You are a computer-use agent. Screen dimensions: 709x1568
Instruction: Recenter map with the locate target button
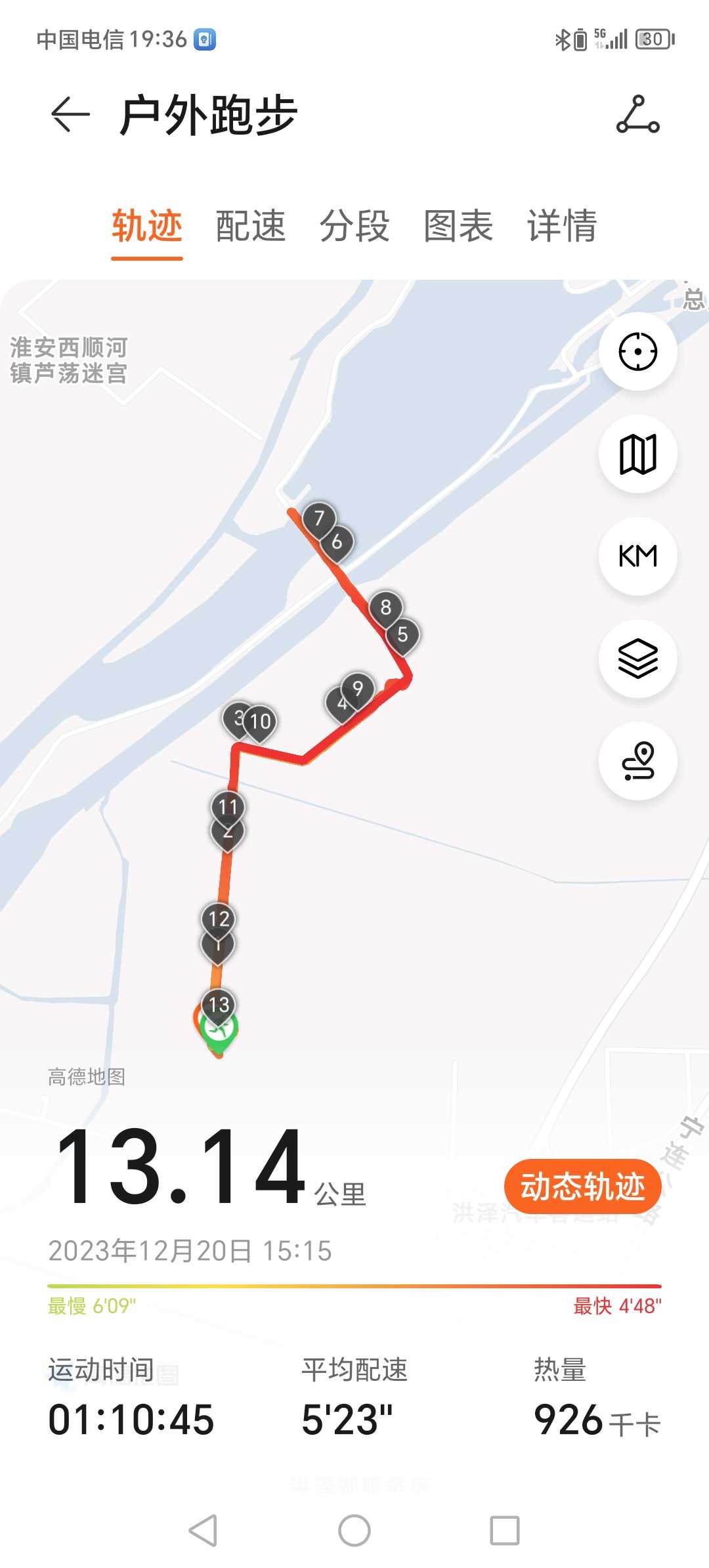pyautogui.click(x=637, y=351)
